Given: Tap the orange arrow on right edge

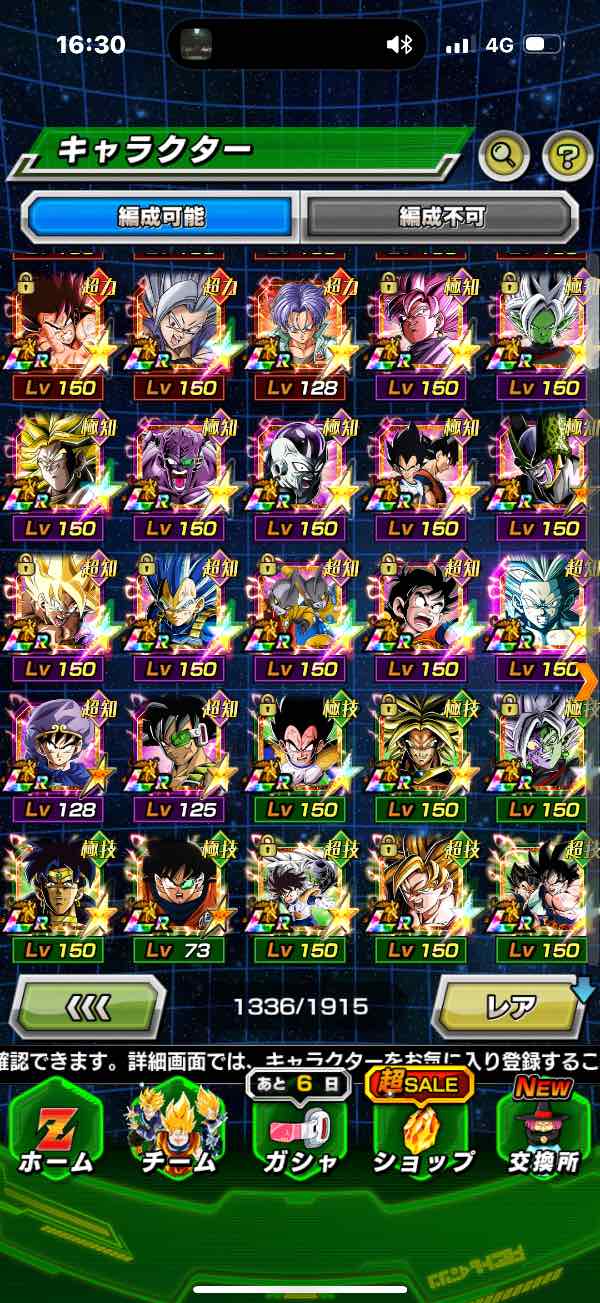Looking at the screenshot, I should coord(589,680).
